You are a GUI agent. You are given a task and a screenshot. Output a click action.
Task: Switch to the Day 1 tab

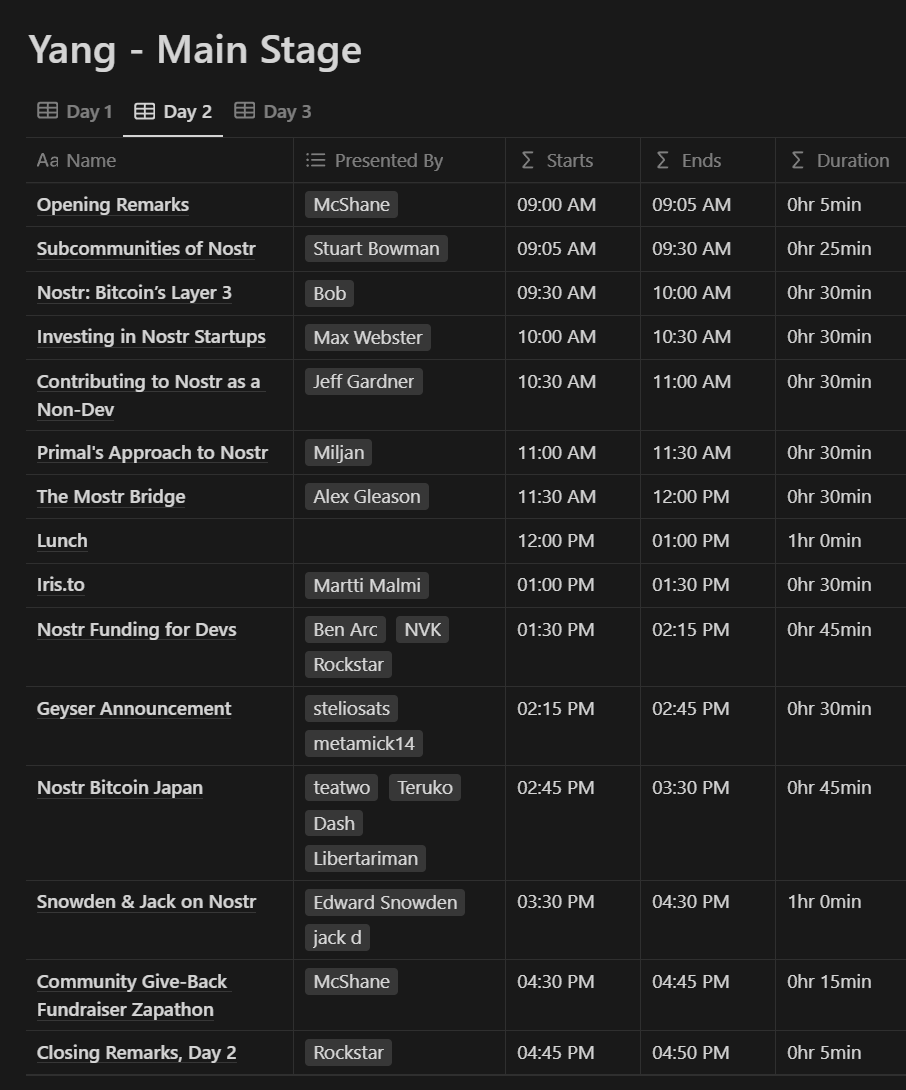(x=76, y=112)
